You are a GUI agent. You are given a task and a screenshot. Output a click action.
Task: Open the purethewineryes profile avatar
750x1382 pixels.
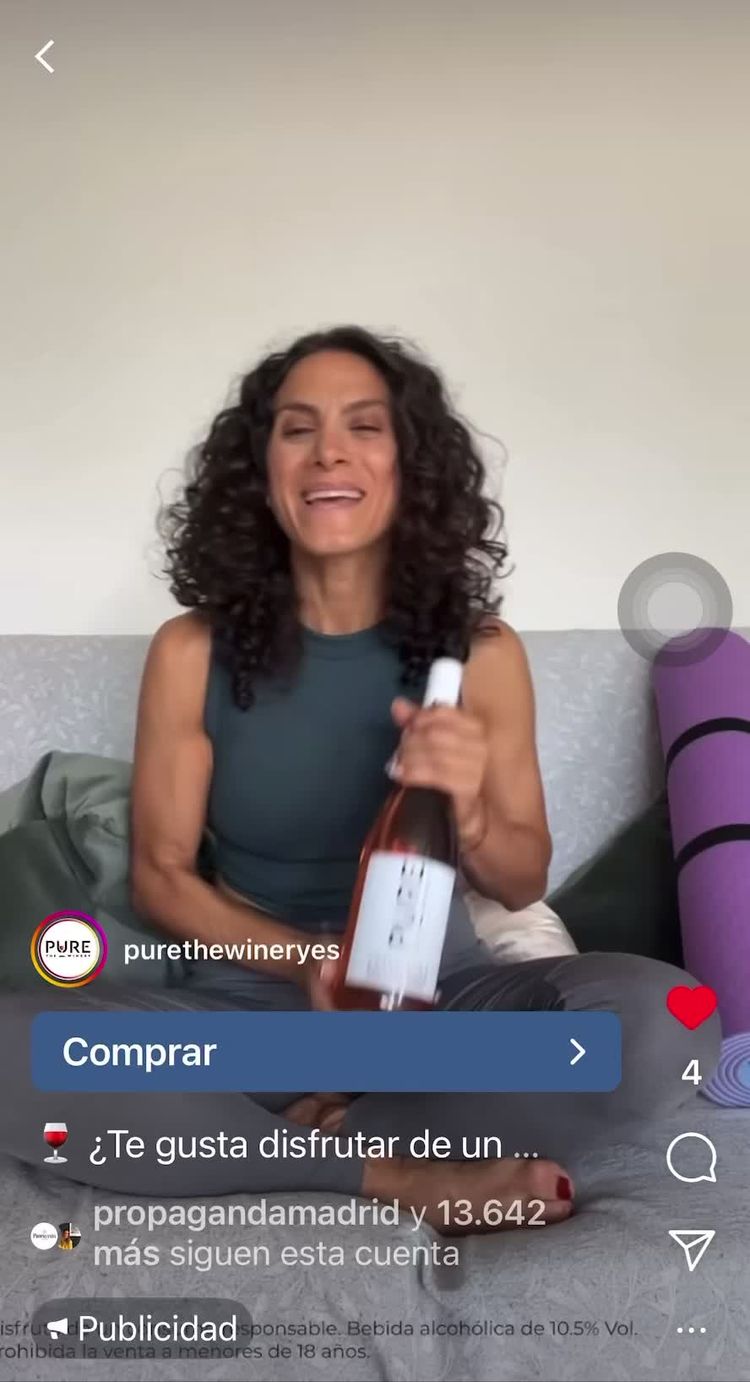(69, 949)
